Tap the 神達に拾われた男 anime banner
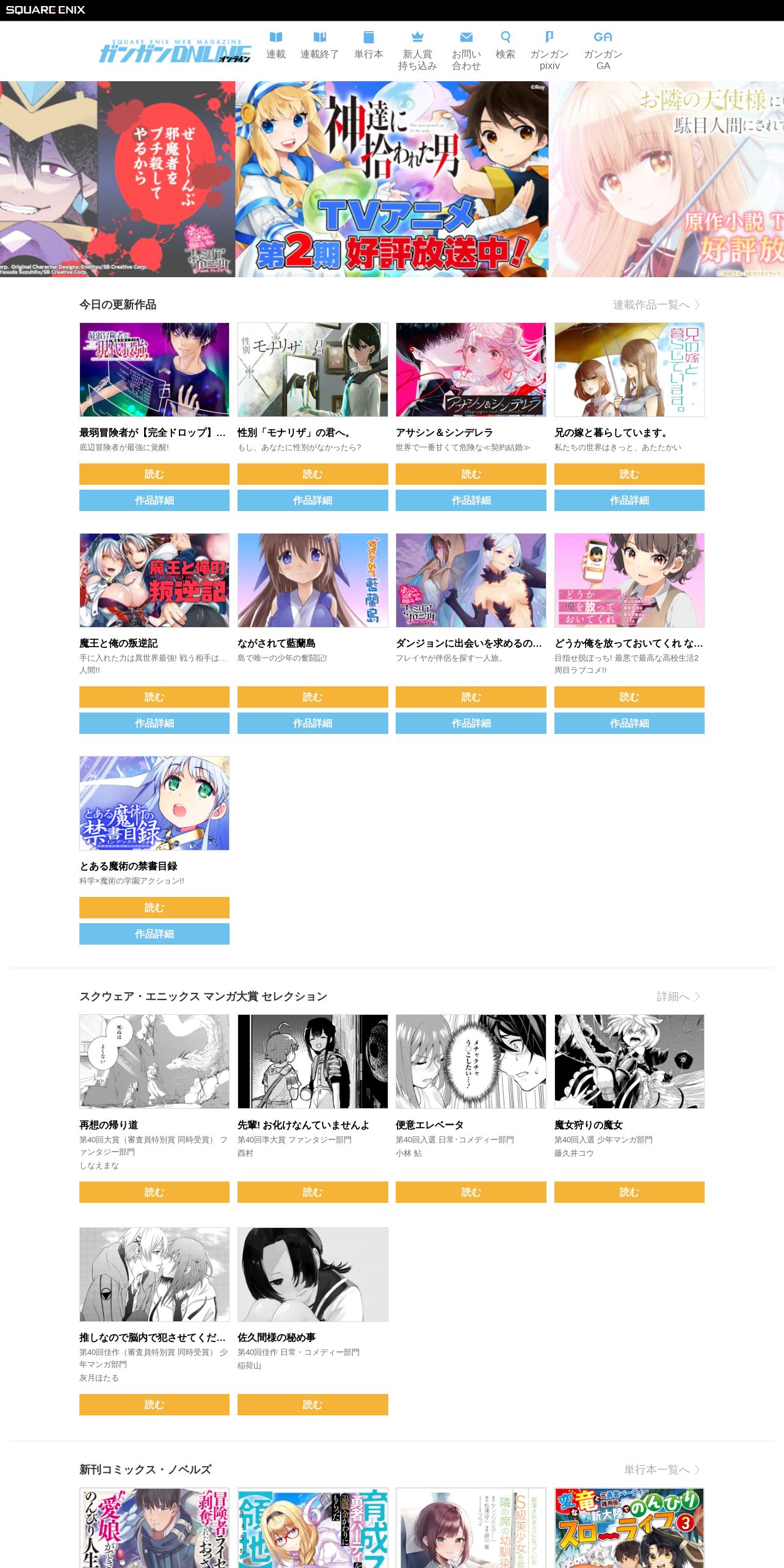784x1568 pixels. click(x=392, y=179)
